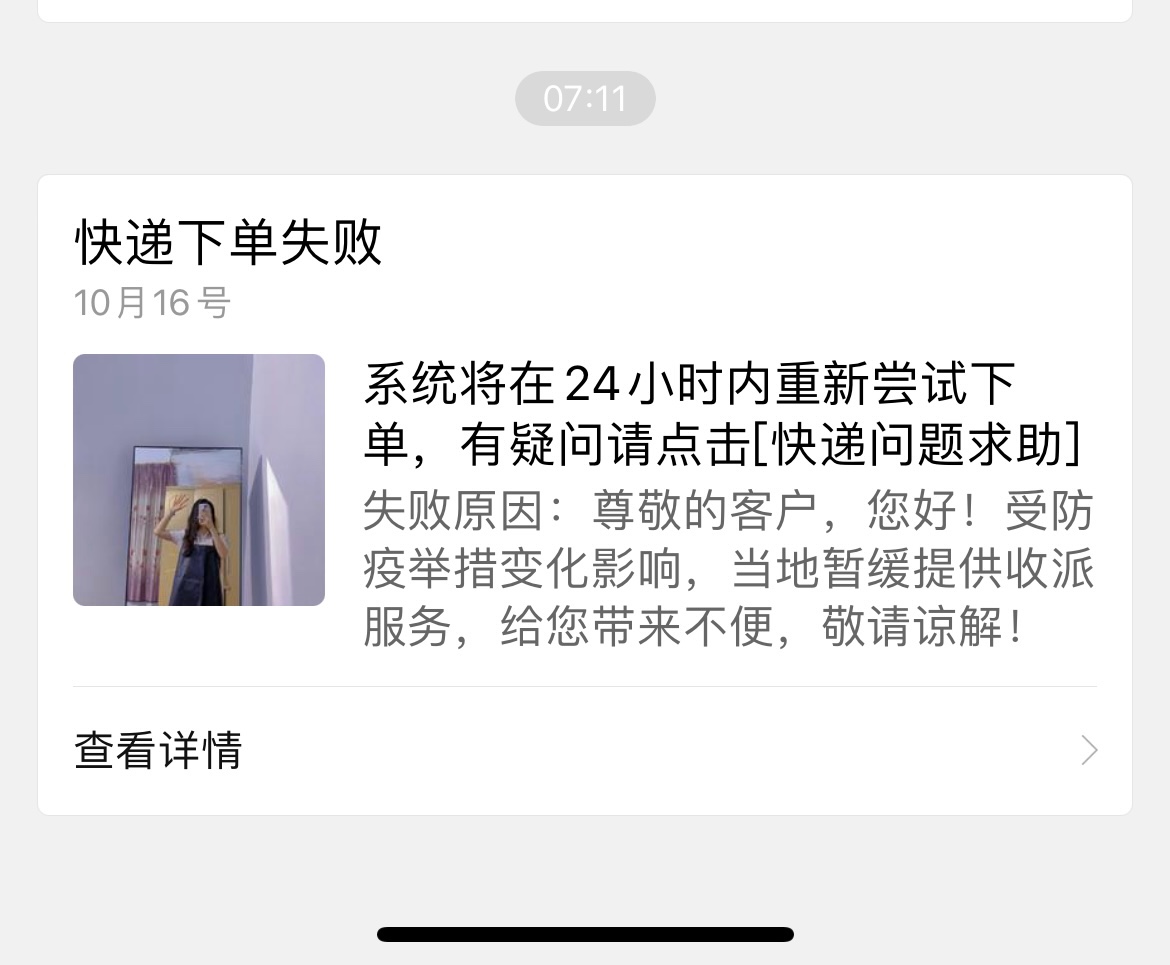
Task: Tap the product photo thumbnail in the card
Action: tap(199, 480)
